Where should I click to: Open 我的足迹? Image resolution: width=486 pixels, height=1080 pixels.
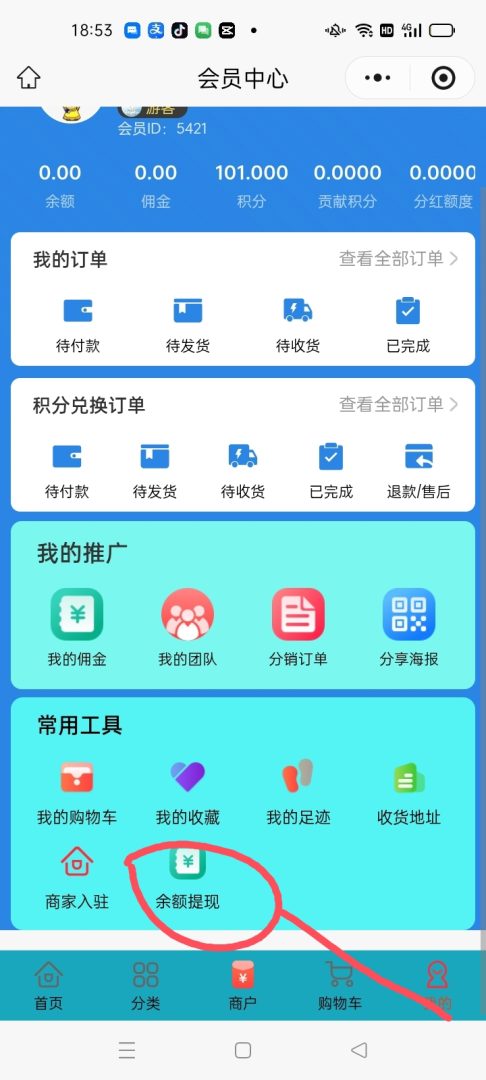(298, 793)
